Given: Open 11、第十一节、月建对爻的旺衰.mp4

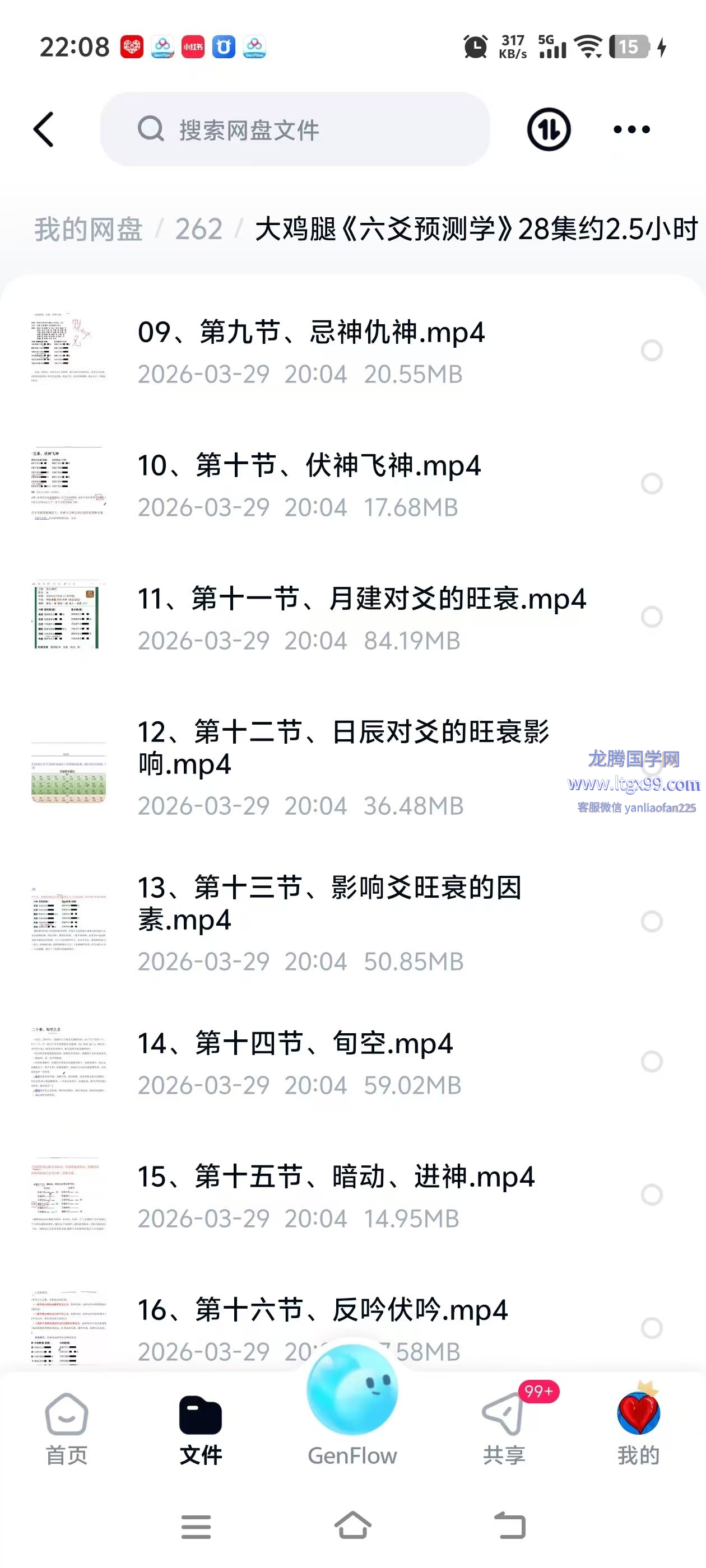Looking at the screenshot, I should (361, 600).
